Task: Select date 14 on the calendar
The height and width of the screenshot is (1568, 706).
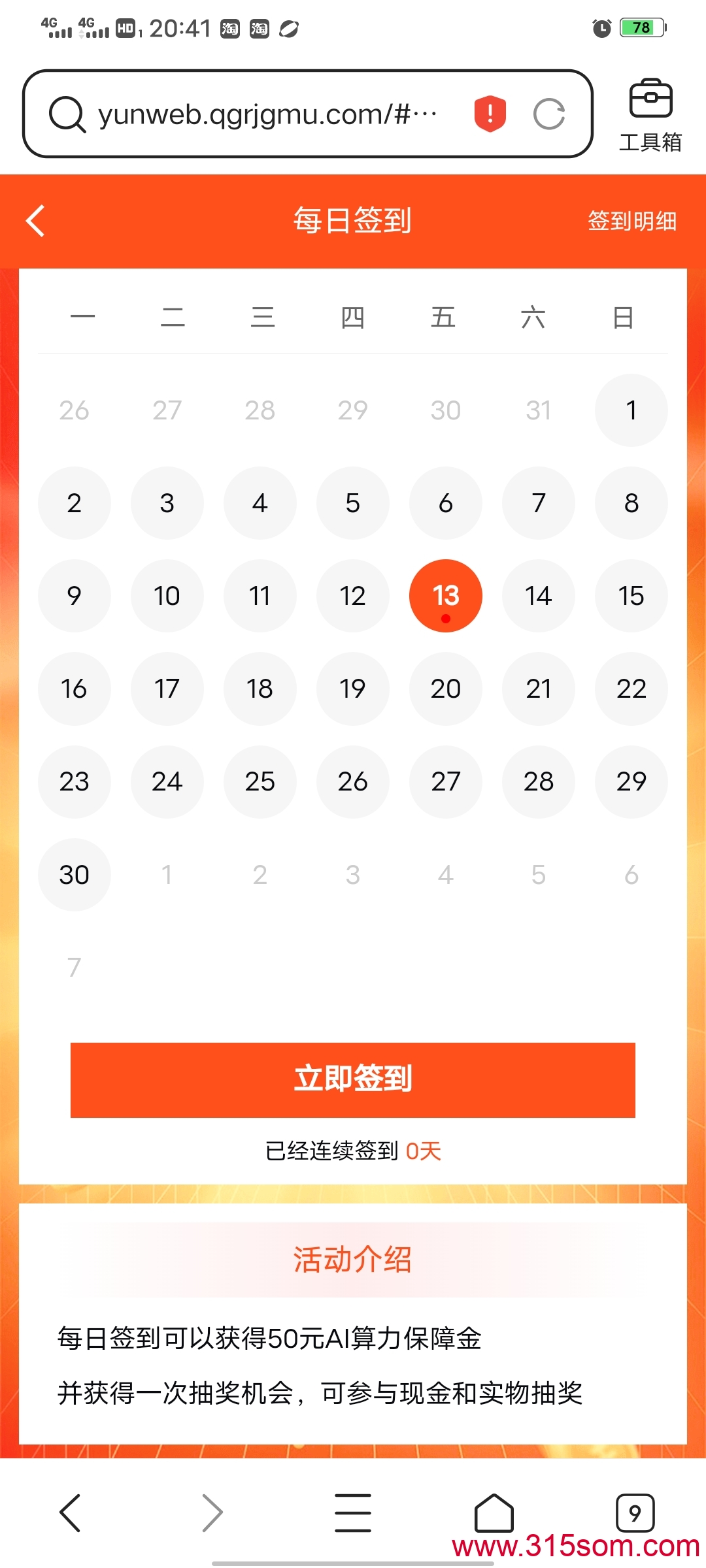Action: (539, 596)
